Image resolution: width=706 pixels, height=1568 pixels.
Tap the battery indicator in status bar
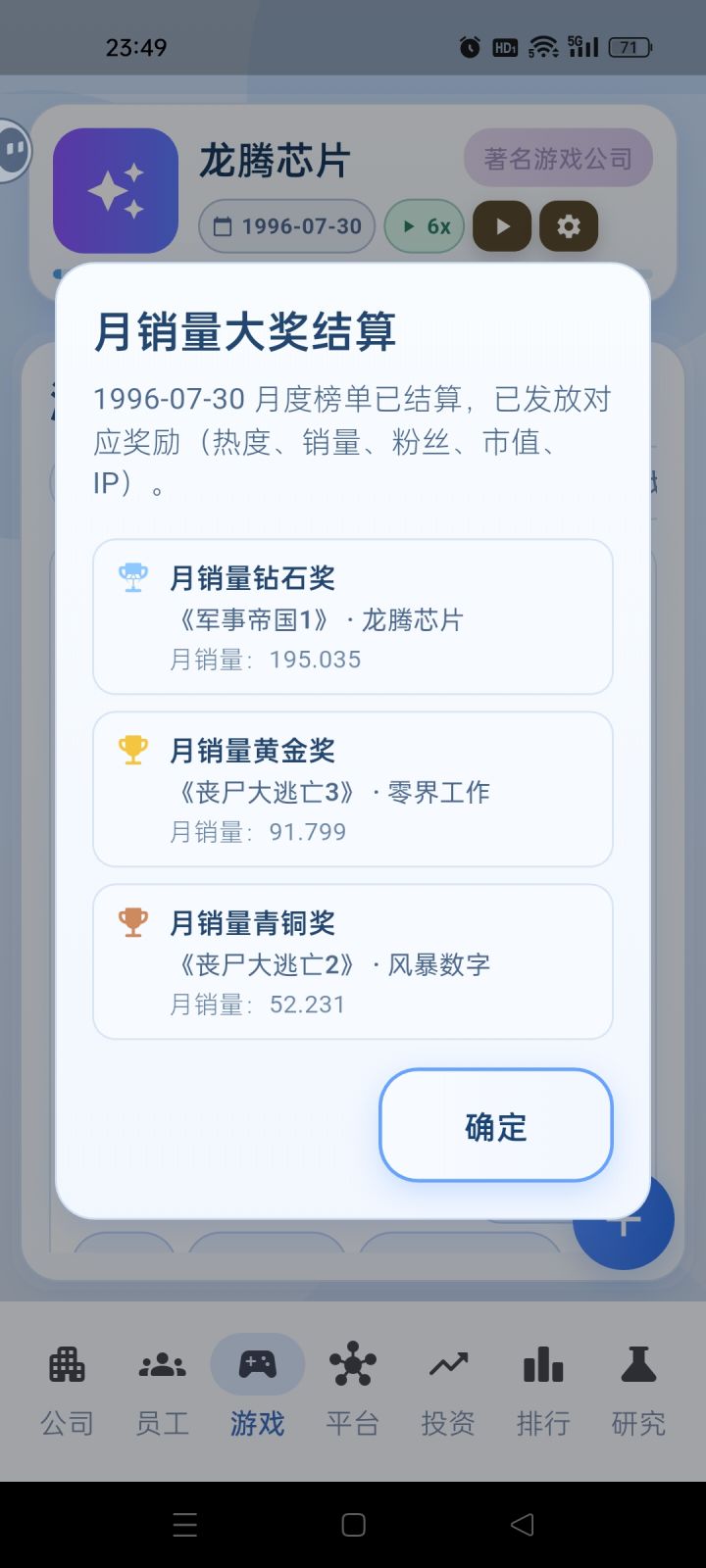click(x=629, y=46)
